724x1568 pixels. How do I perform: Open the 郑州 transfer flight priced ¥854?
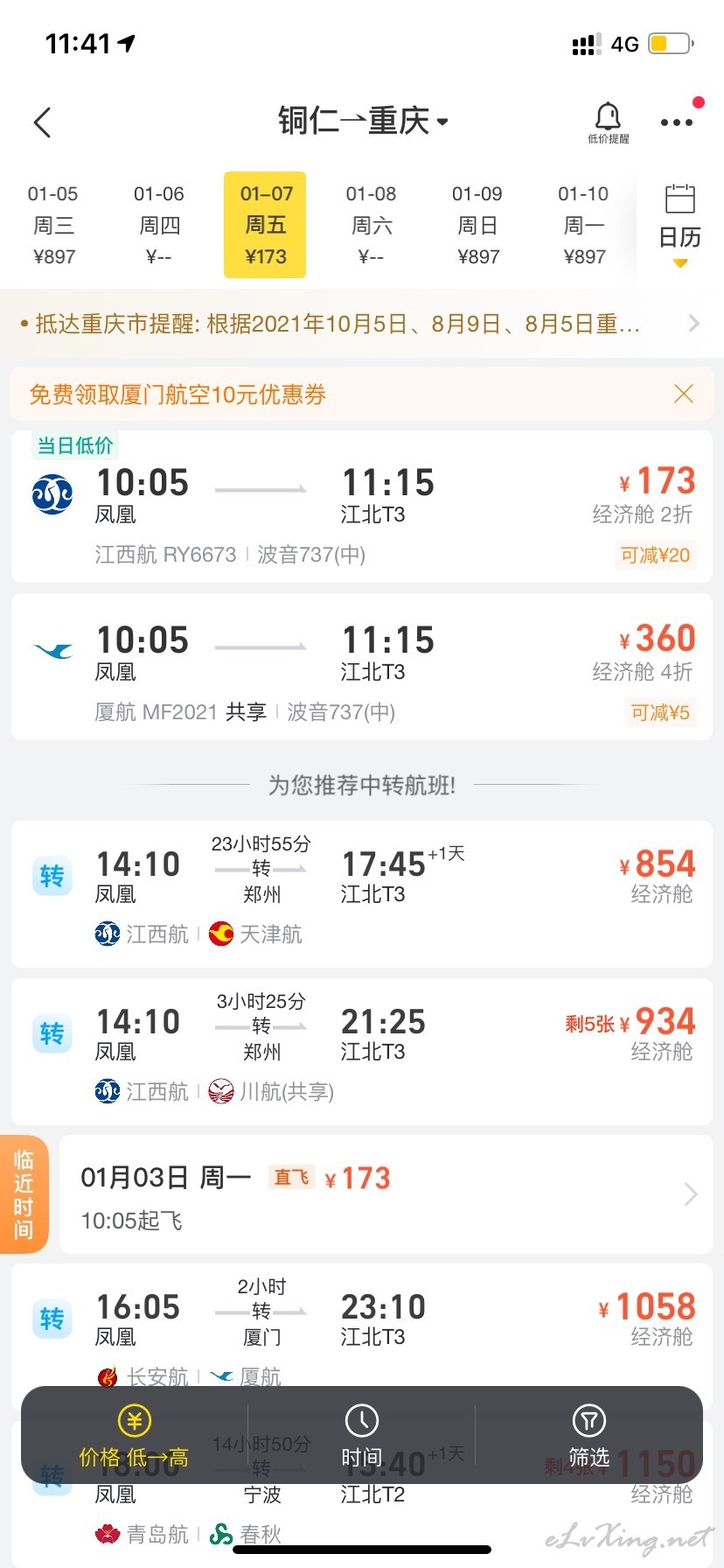pos(362,894)
